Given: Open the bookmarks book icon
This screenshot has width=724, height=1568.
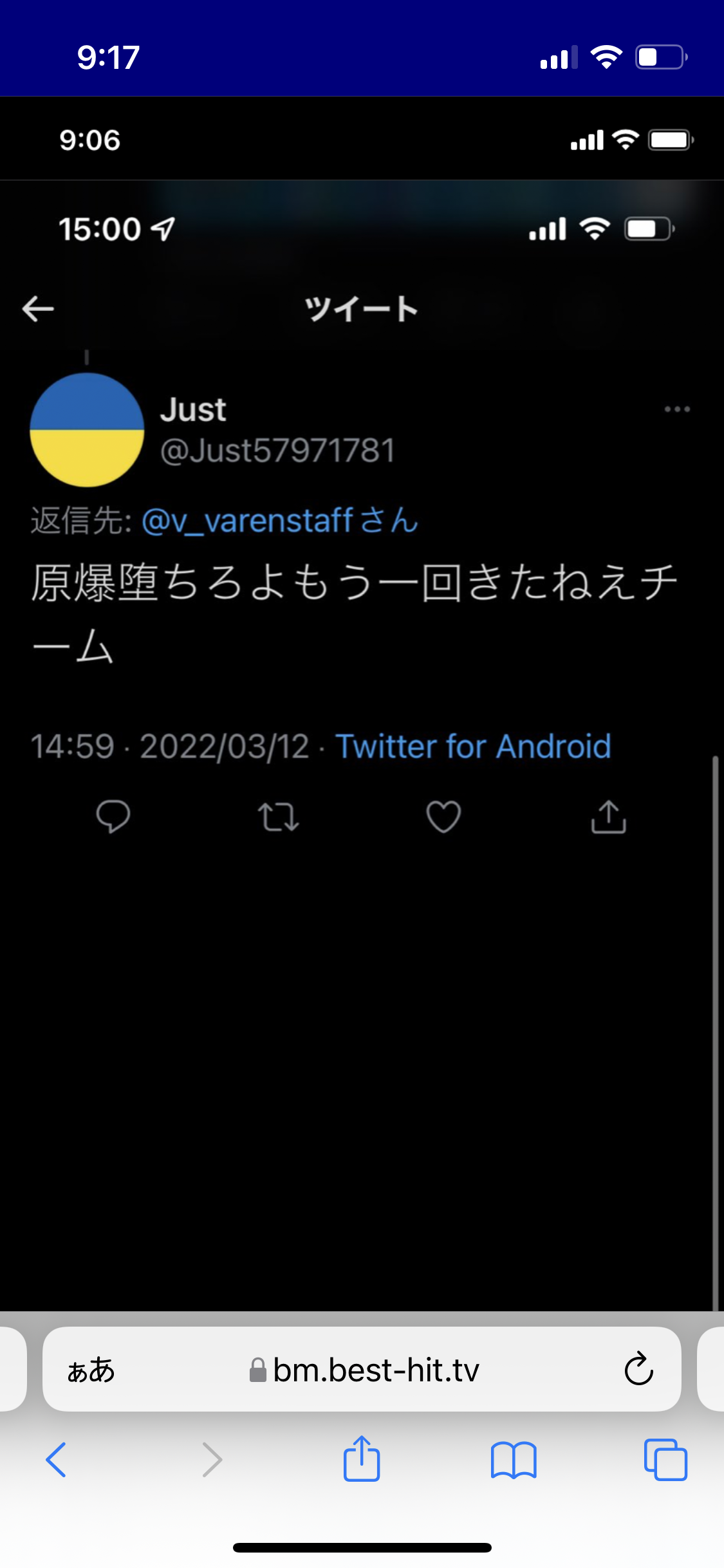Looking at the screenshot, I should [513, 1460].
